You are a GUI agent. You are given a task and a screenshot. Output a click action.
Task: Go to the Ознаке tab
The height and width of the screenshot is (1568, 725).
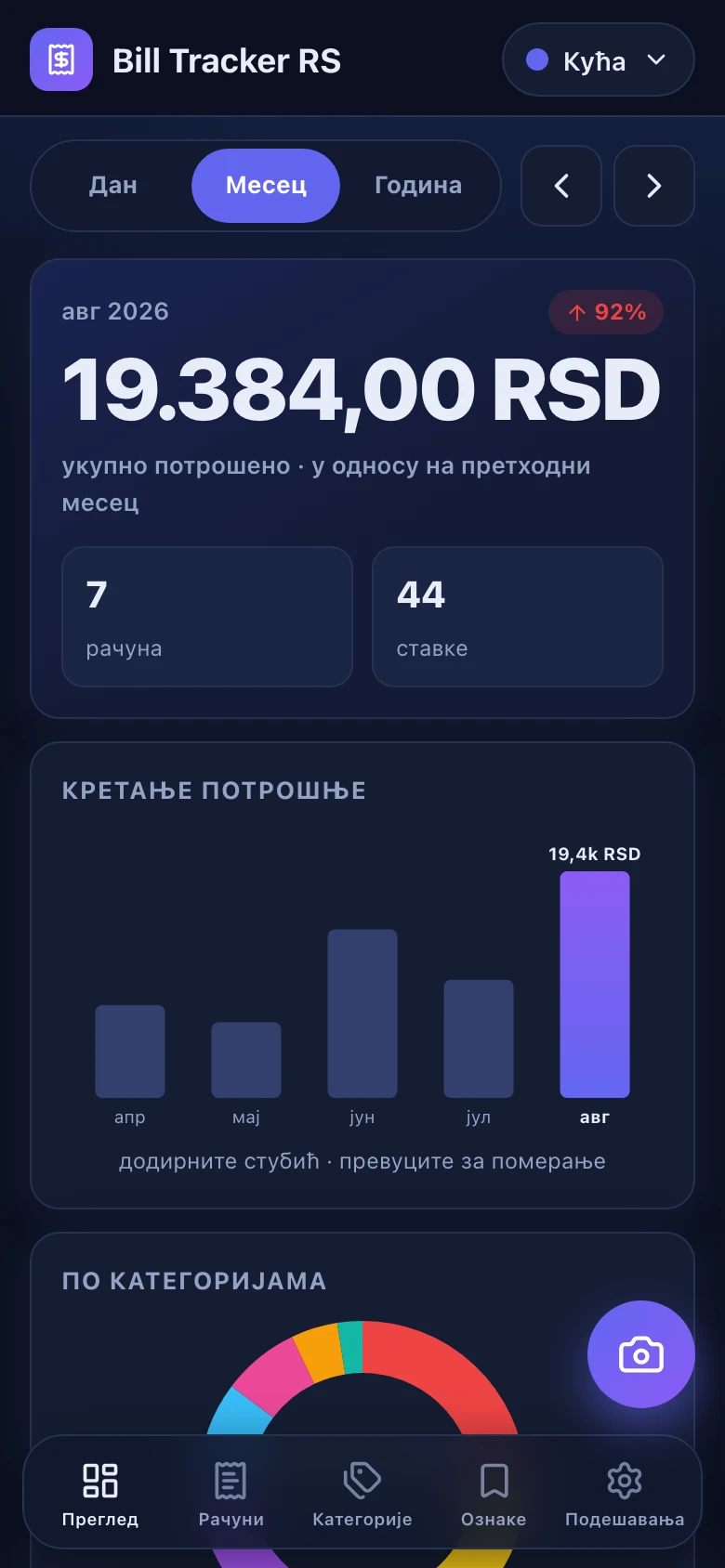pyautogui.click(x=494, y=1494)
